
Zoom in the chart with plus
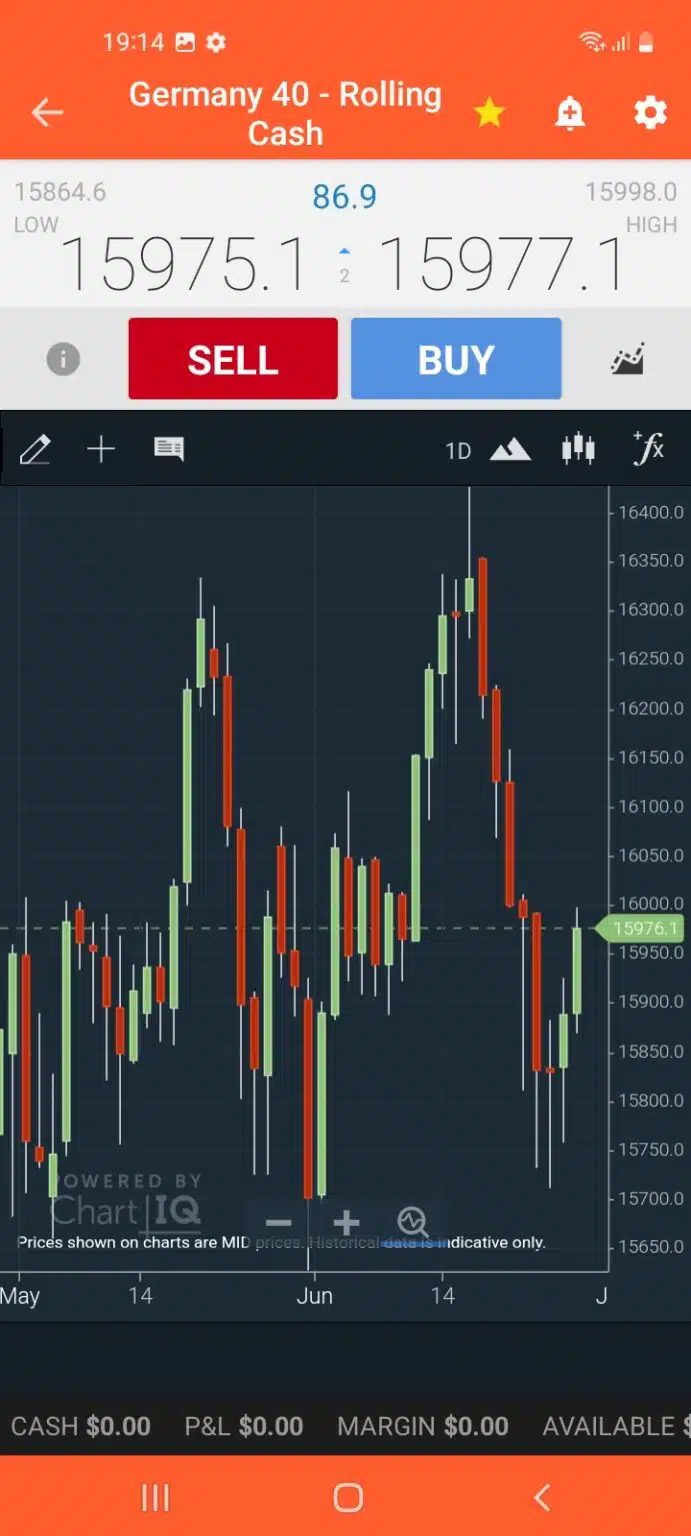(346, 1223)
